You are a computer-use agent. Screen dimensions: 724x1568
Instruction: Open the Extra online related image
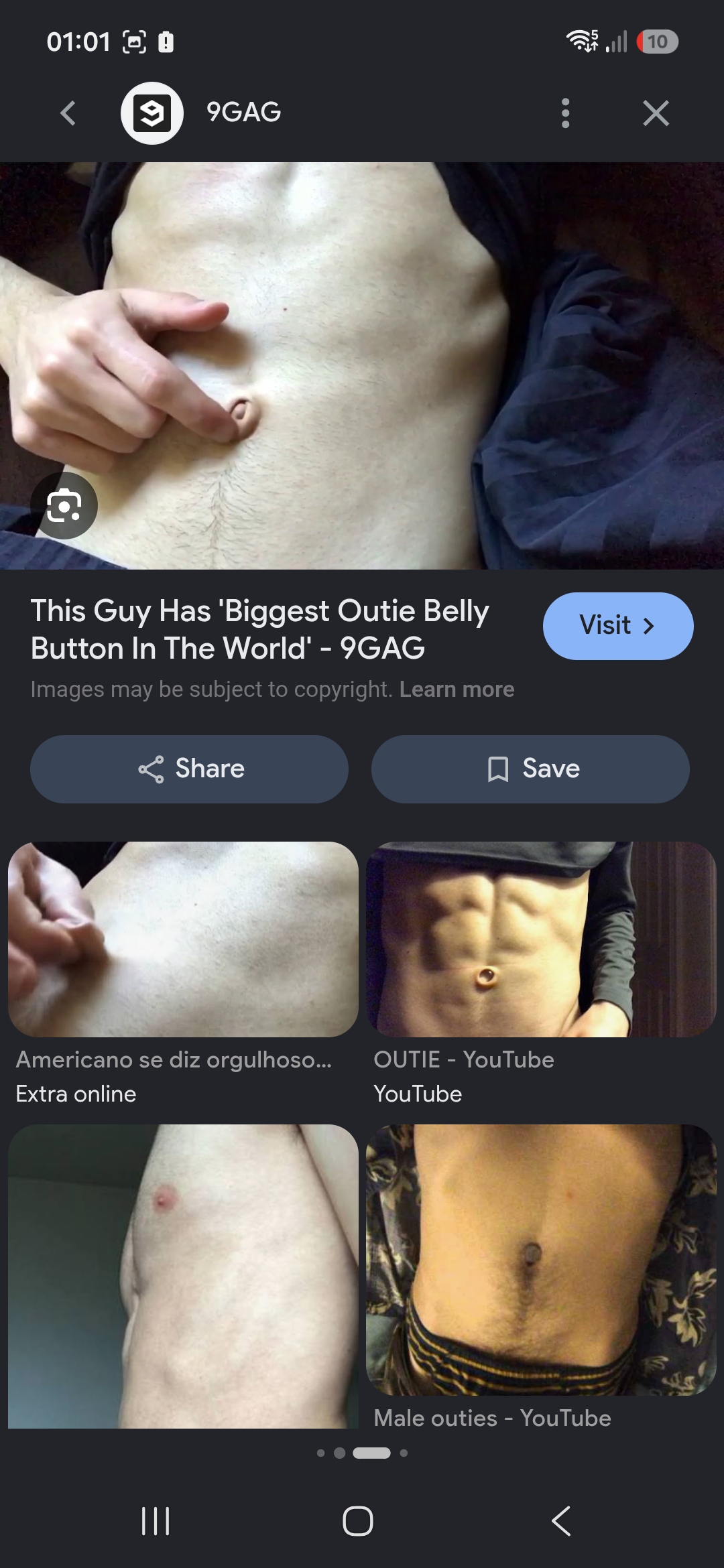click(183, 939)
